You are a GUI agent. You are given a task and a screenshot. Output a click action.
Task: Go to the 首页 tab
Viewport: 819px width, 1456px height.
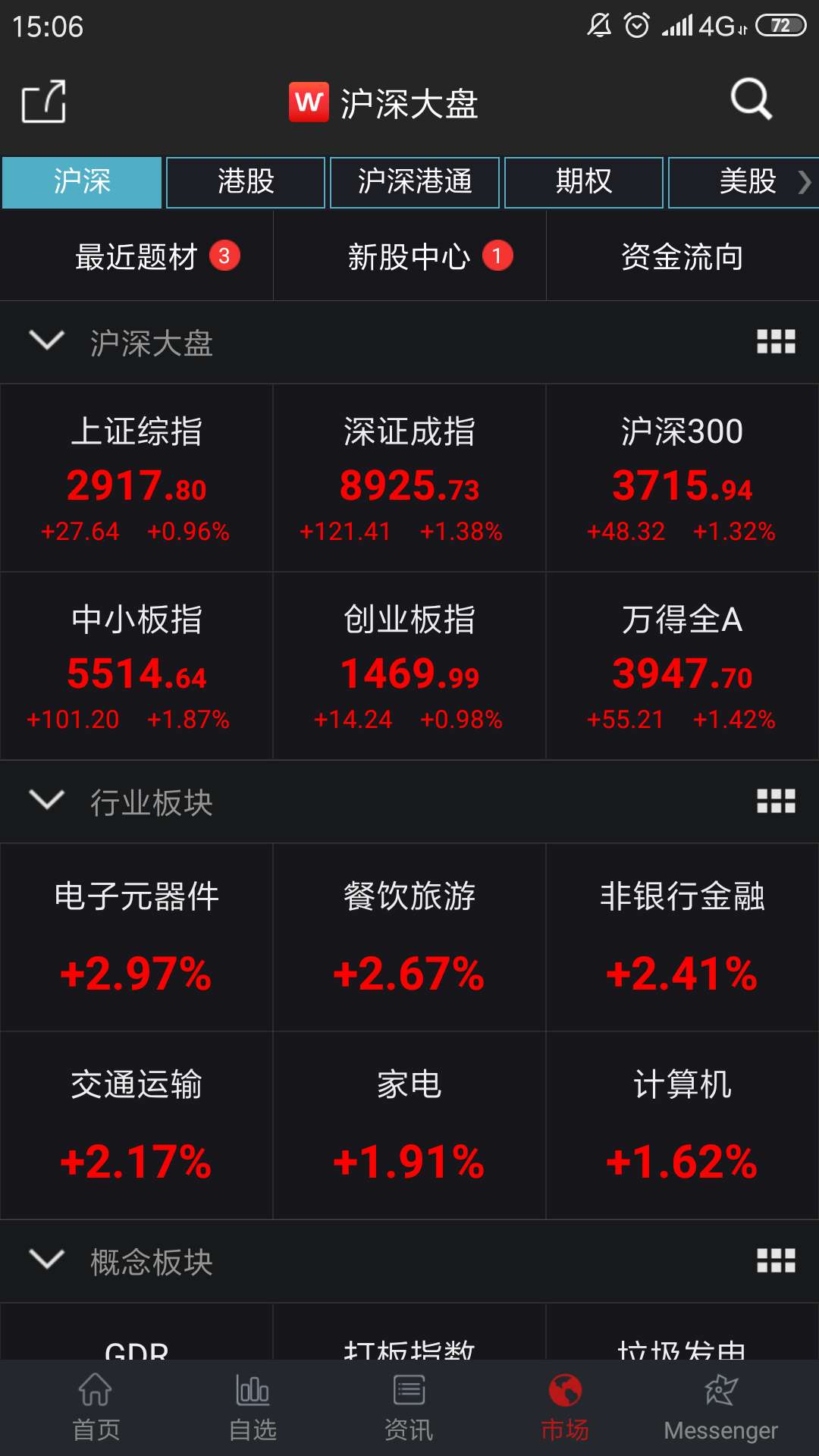point(96,1407)
